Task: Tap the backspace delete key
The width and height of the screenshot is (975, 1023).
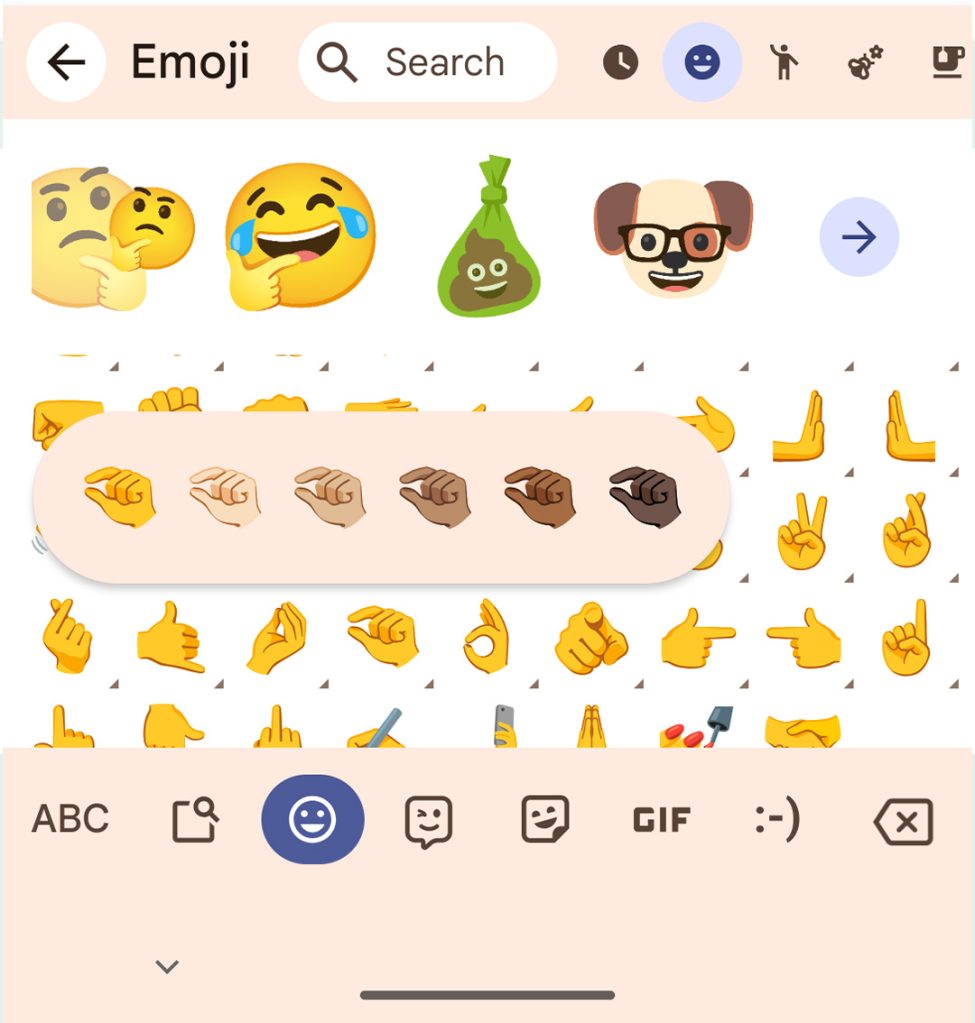Action: tap(903, 822)
